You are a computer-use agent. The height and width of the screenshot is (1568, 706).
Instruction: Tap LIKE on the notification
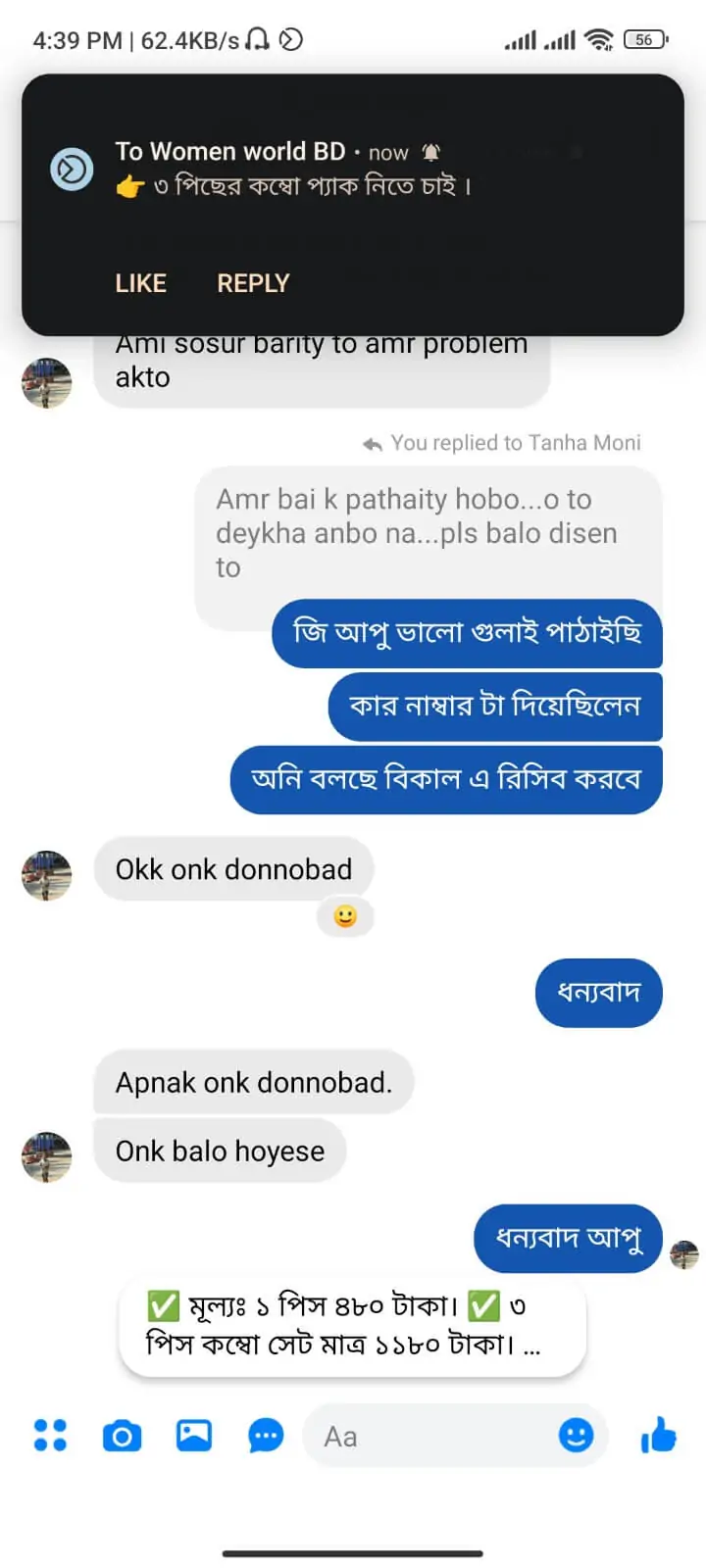(x=140, y=283)
